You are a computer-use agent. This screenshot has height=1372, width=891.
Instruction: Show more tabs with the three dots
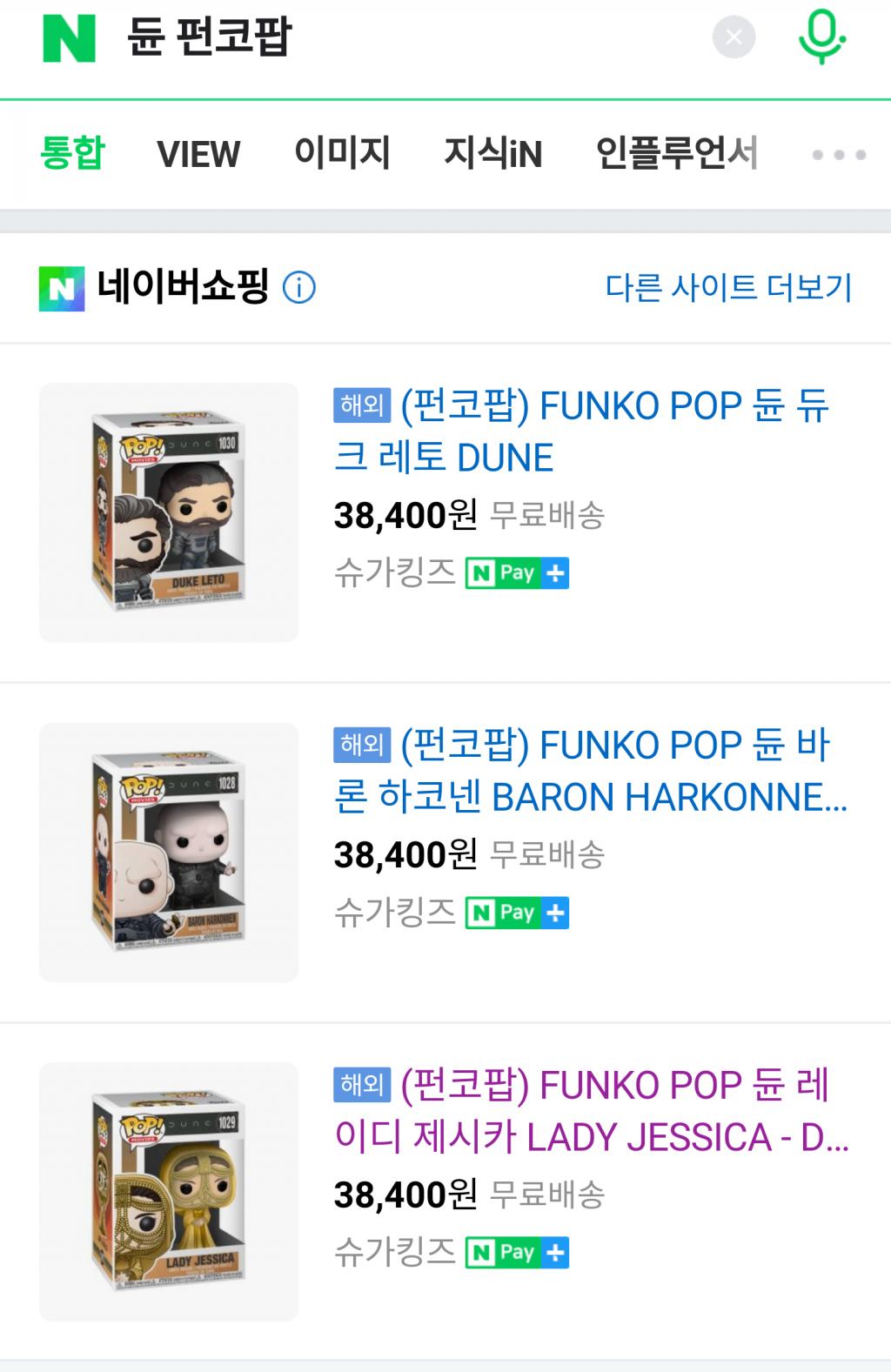click(x=838, y=155)
